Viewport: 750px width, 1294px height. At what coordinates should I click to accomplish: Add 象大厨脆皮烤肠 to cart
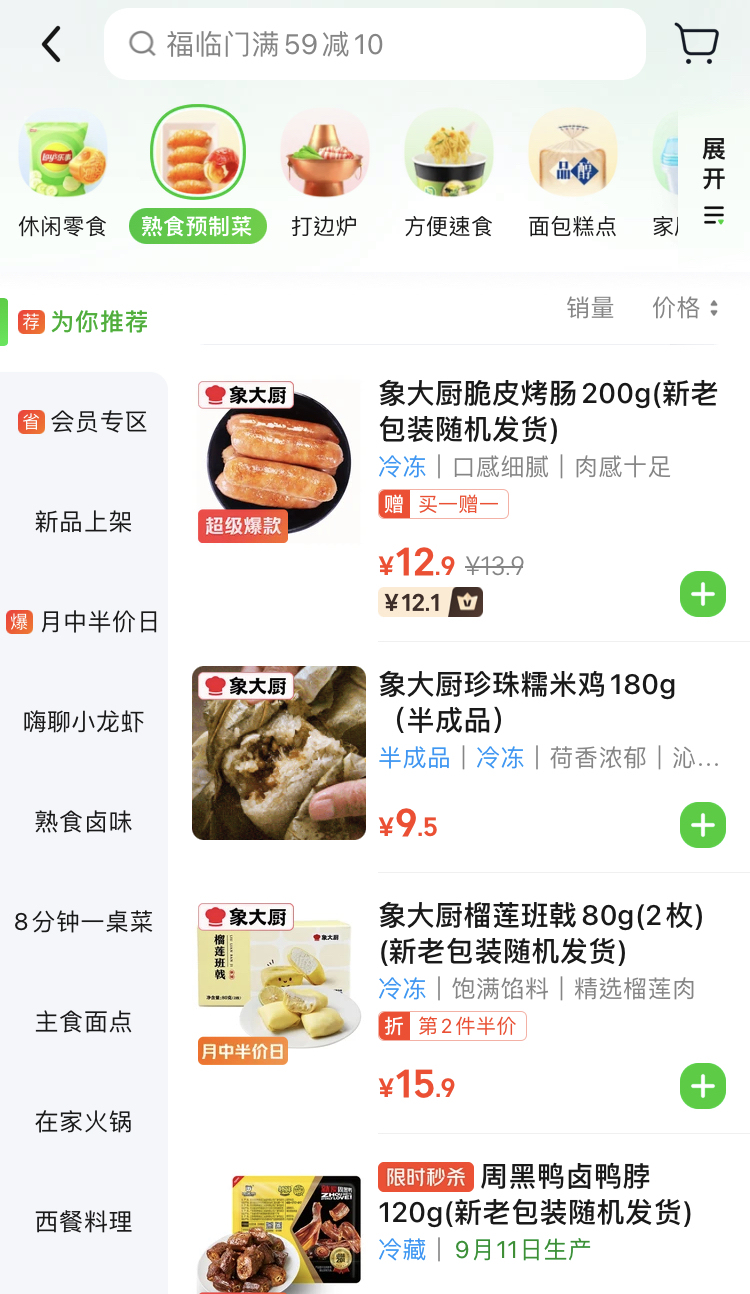703,595
